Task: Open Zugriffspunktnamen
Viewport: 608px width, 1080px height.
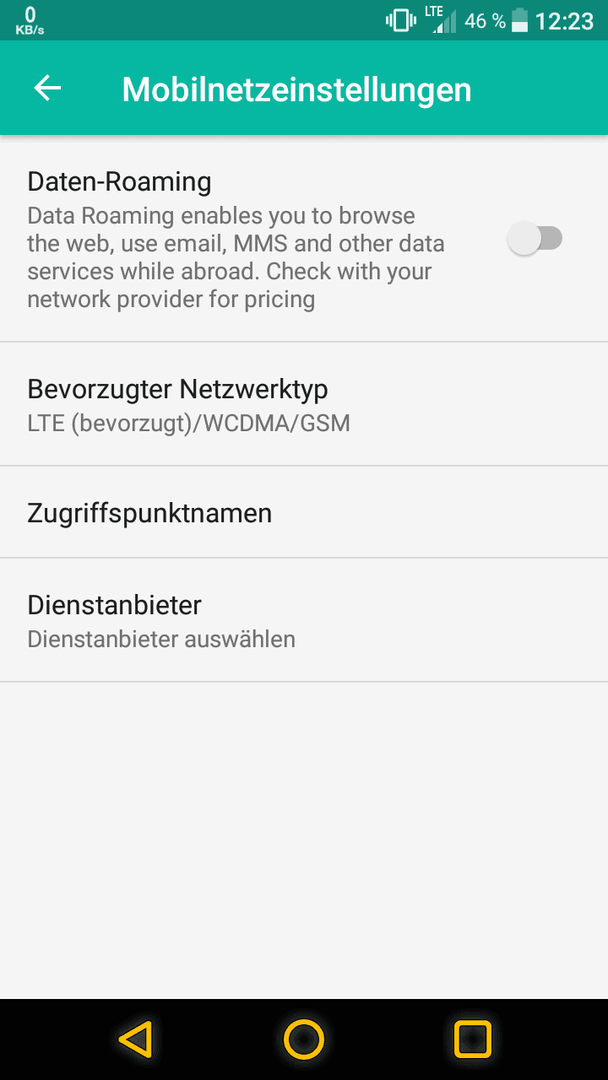Action: 304,512
